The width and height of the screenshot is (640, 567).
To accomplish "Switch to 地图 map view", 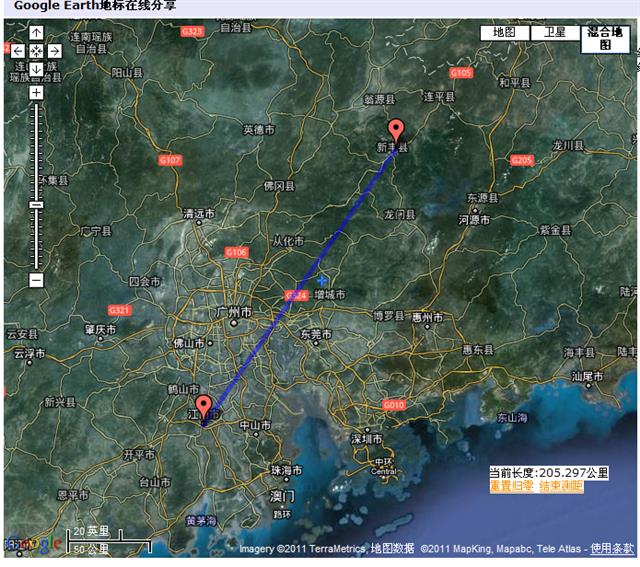I will (x=504, y=32).
